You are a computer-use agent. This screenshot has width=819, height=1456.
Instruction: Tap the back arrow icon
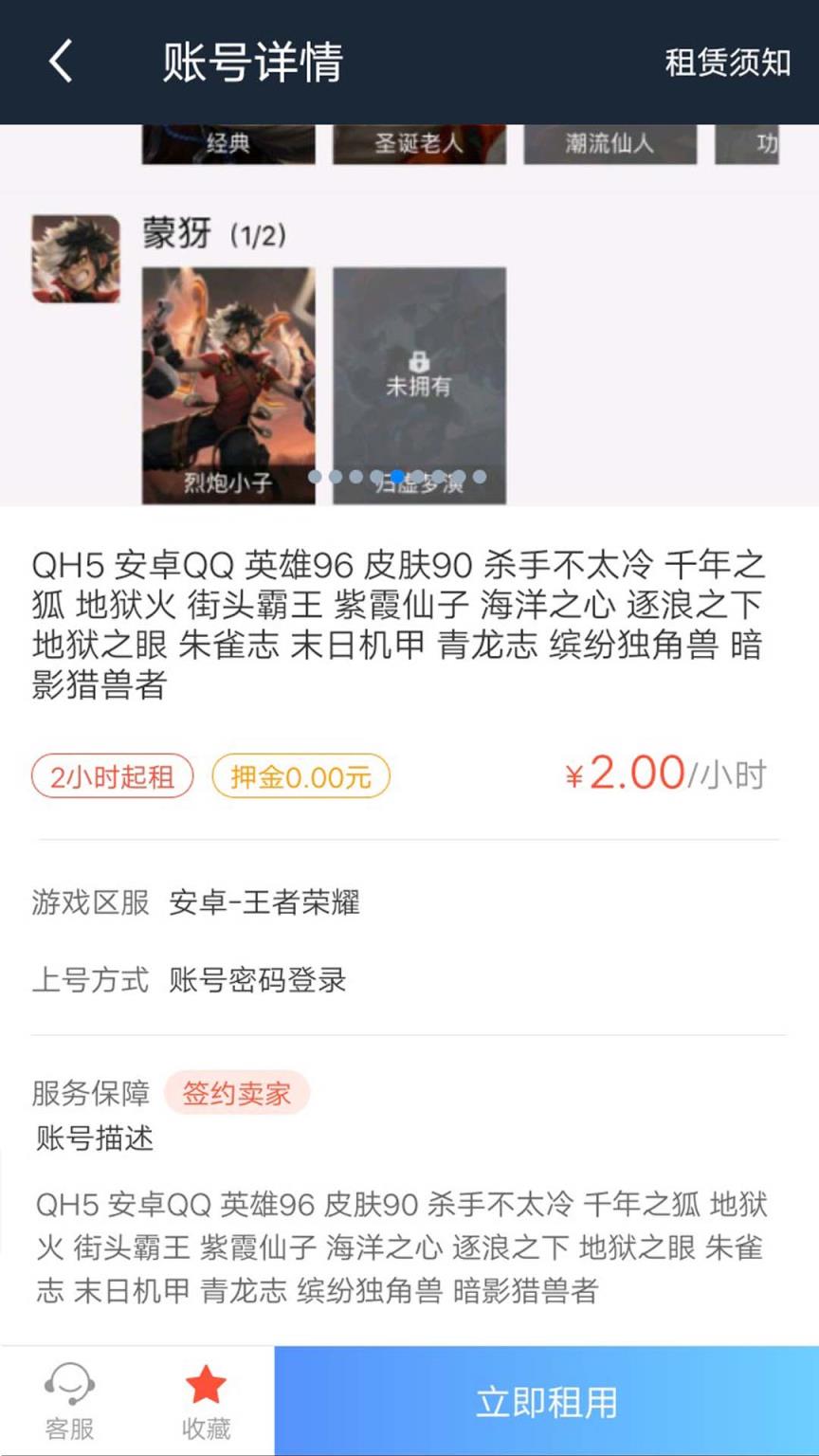(x=59, y=60)
